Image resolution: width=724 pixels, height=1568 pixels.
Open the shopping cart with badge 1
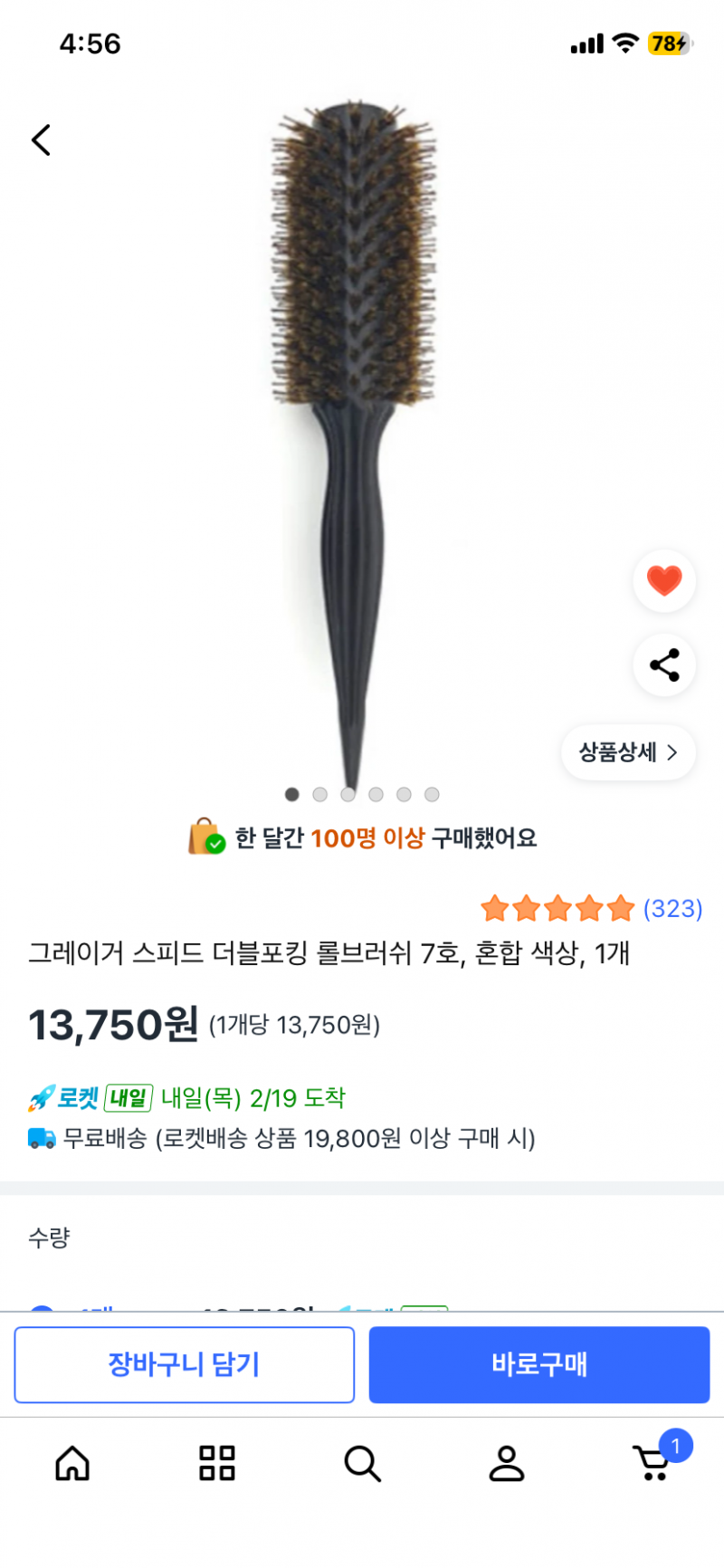point(653,1463)
